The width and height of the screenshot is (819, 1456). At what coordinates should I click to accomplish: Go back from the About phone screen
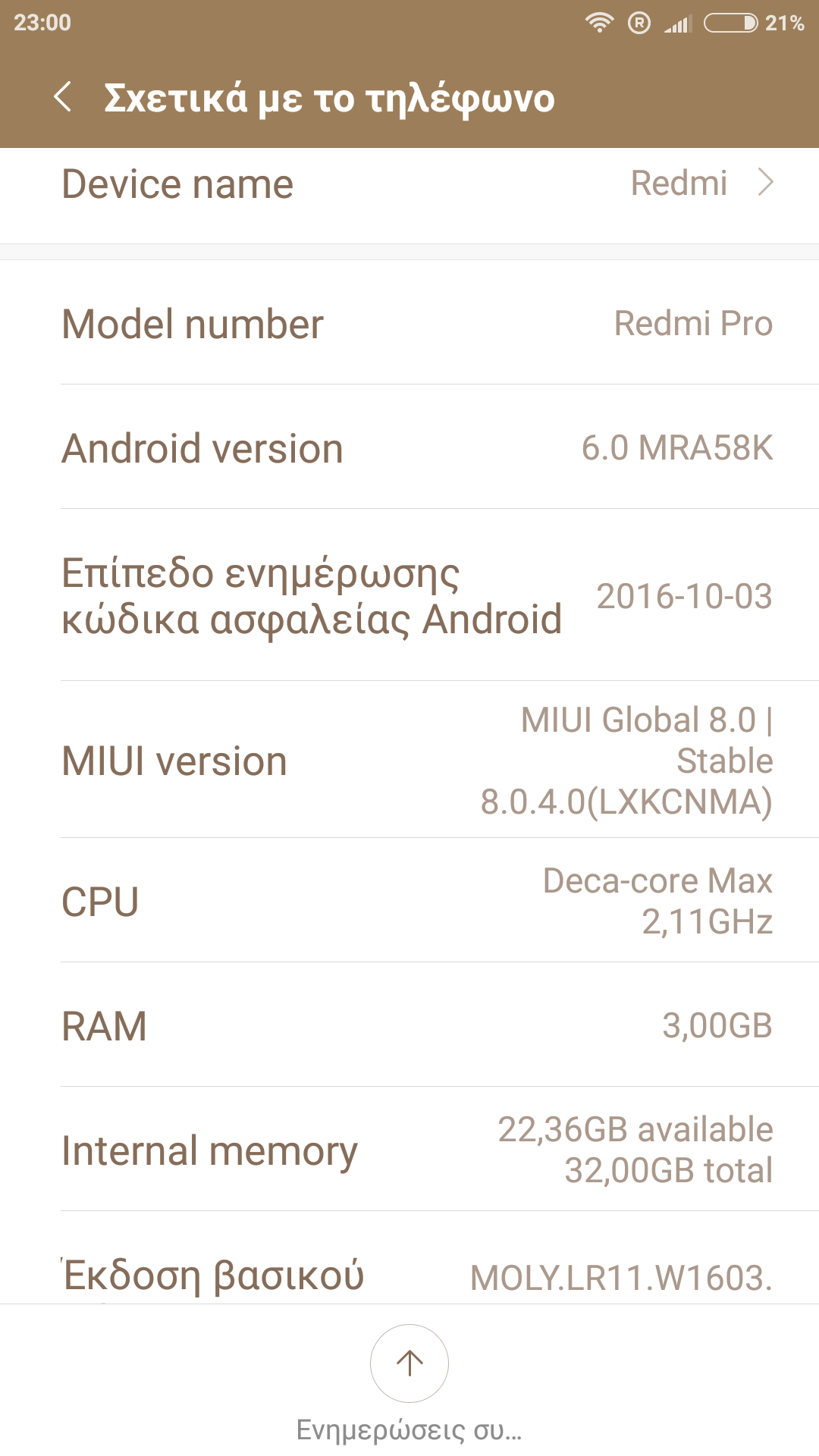(64, 97)
